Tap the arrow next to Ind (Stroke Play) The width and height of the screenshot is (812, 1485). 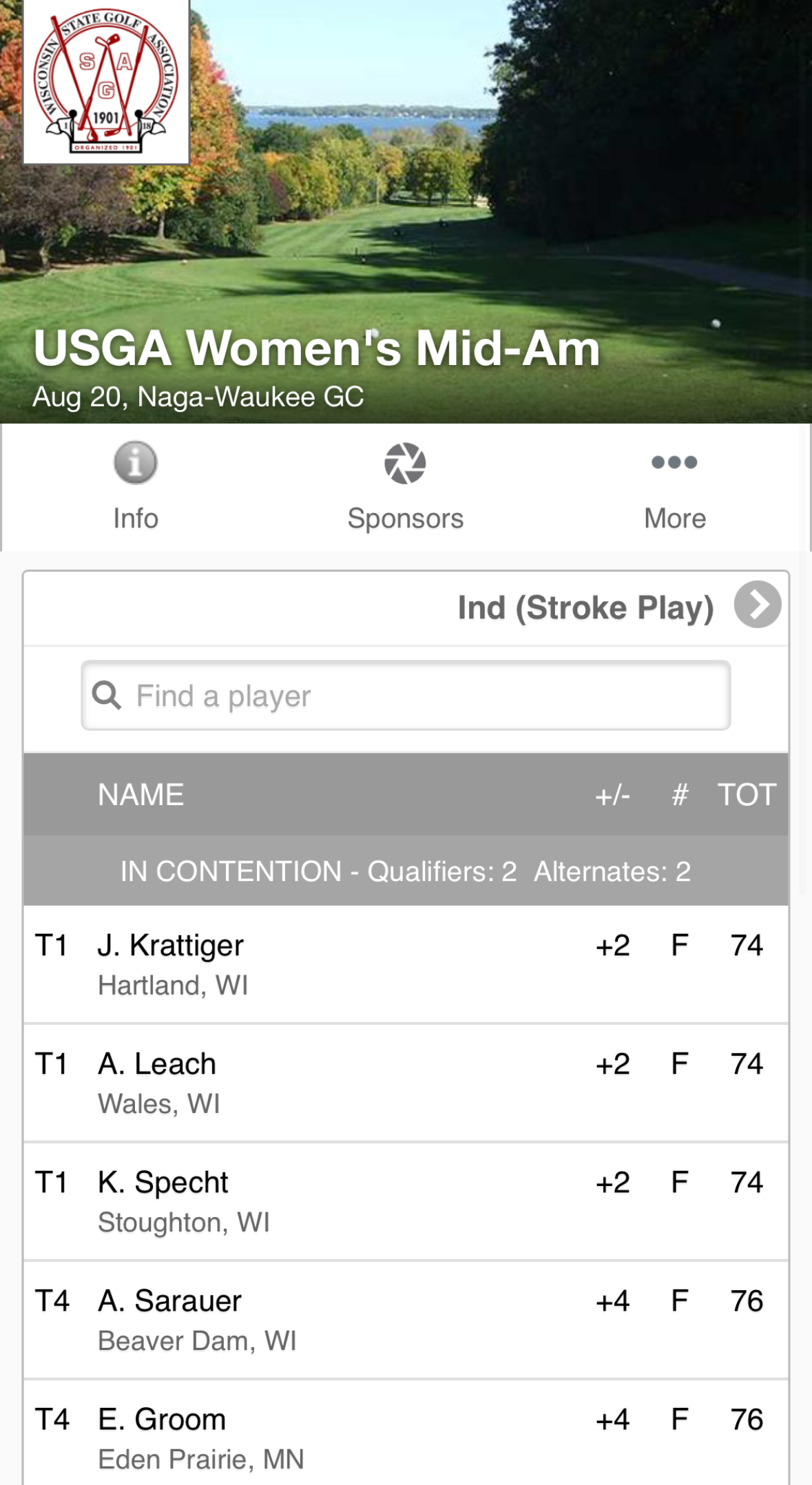[x=757, y=605]
